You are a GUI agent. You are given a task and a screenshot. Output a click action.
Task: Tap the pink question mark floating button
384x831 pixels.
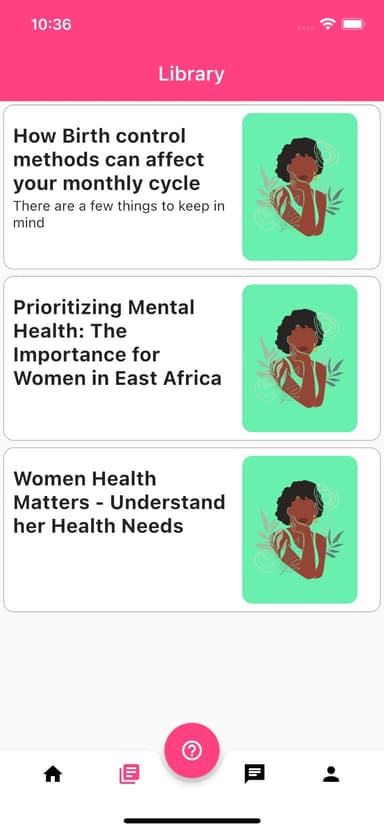192,750
